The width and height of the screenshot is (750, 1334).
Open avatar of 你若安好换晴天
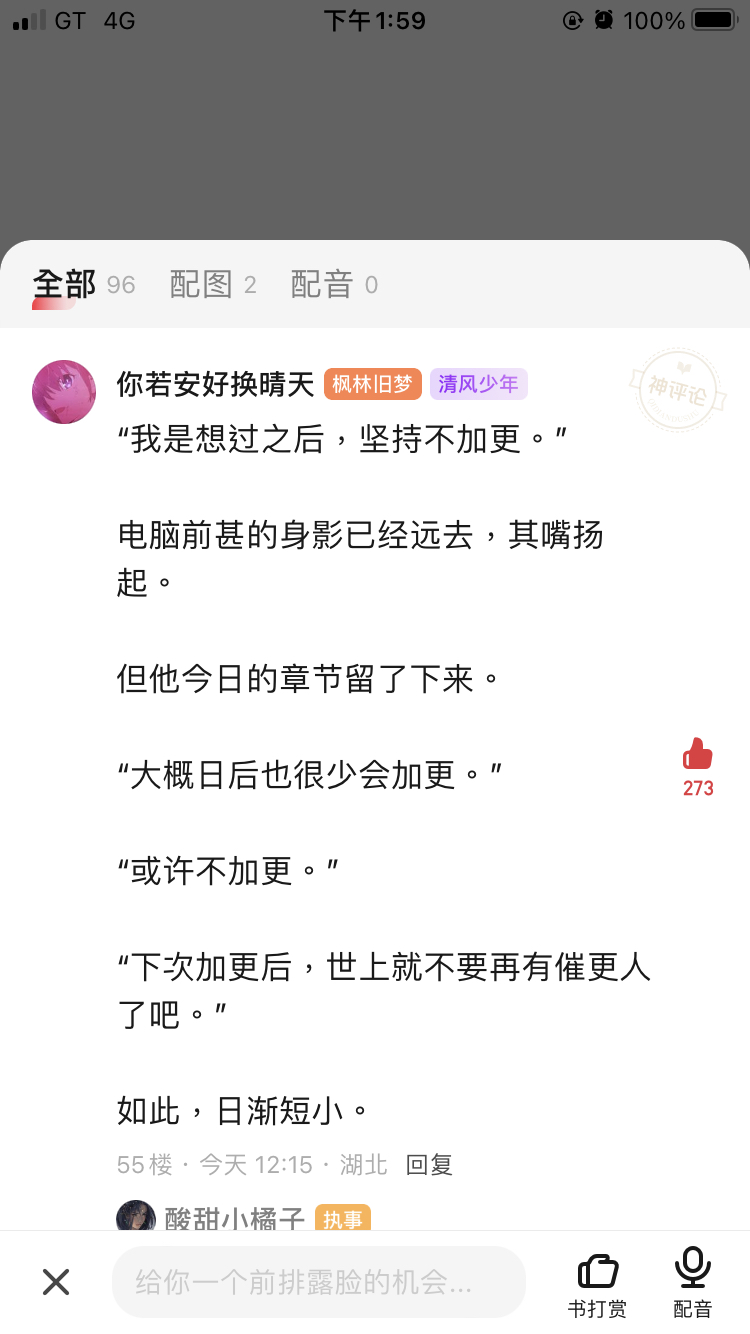coord(64,392)
